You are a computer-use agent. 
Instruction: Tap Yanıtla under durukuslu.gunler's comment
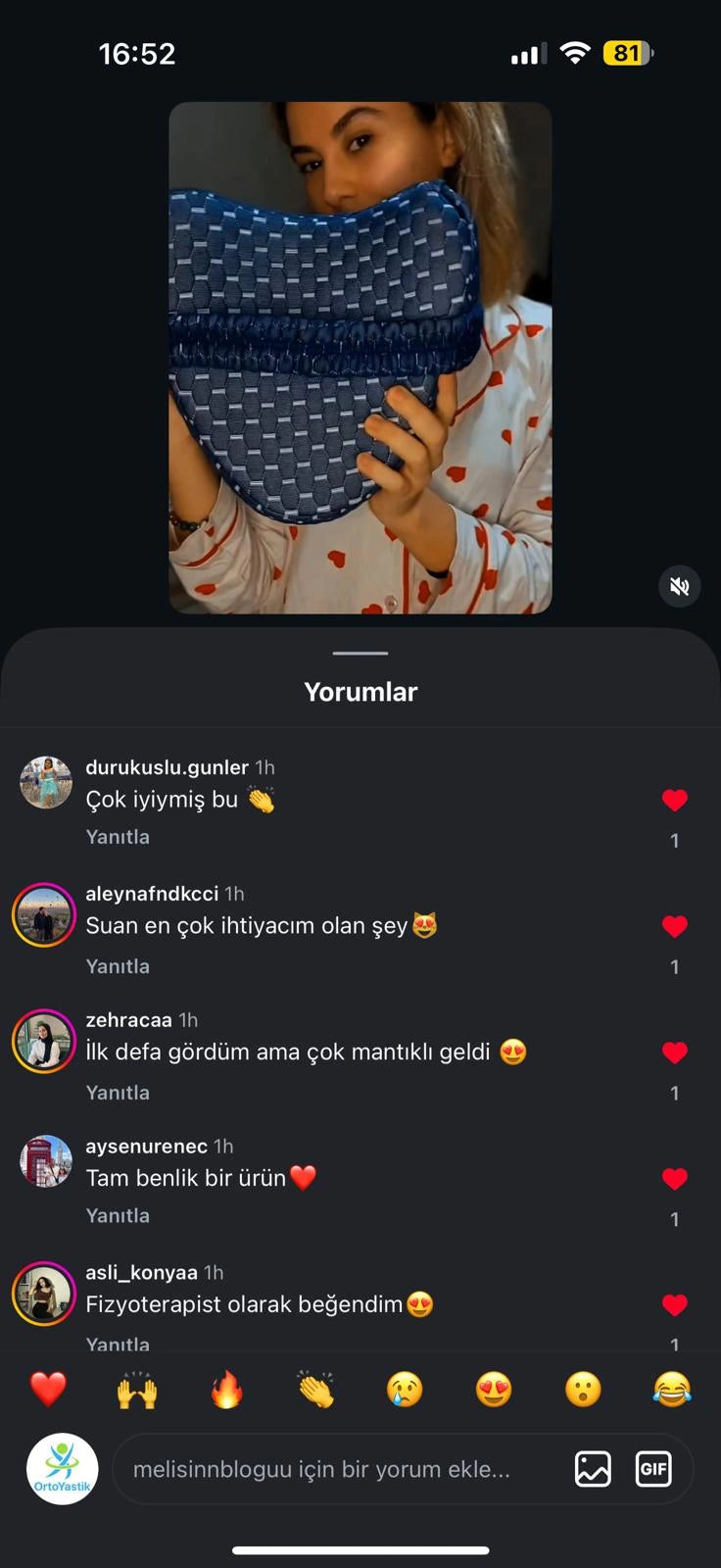pyautogui.click(x=118, y=837)
